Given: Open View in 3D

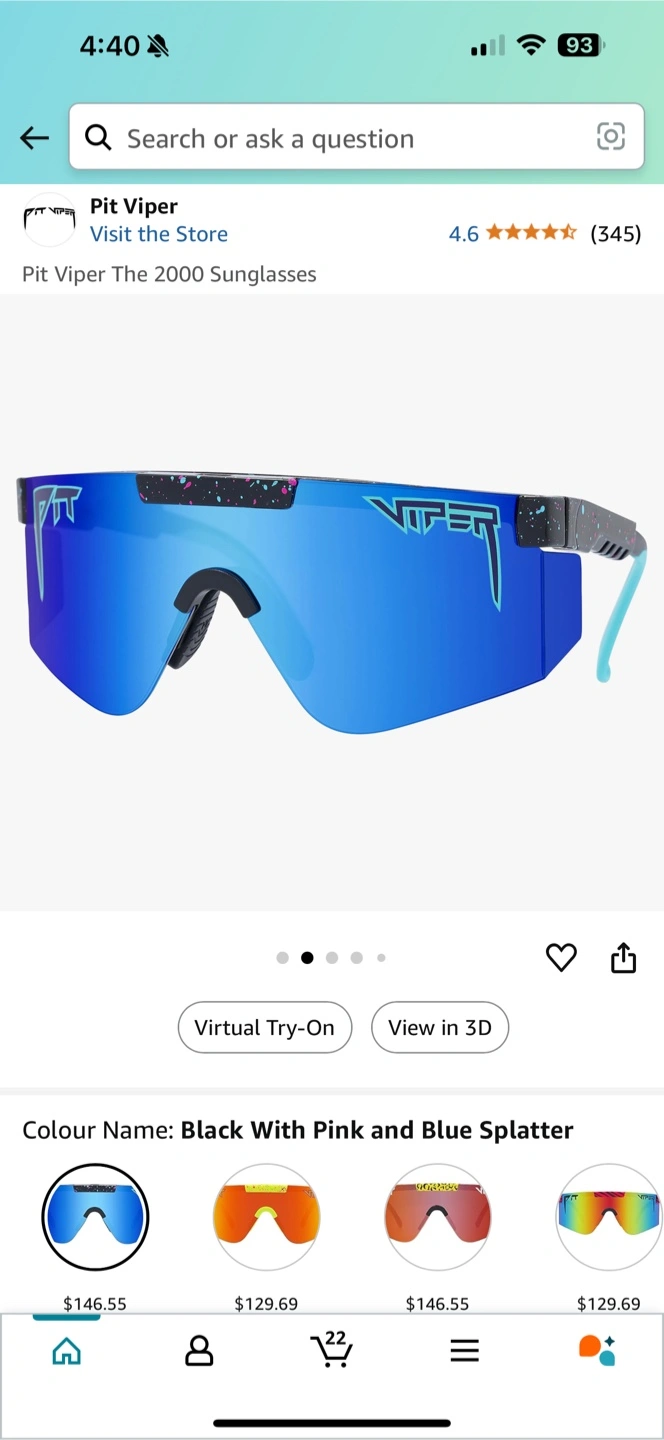Looking at the screenshot, I should tap(440, 1028).
